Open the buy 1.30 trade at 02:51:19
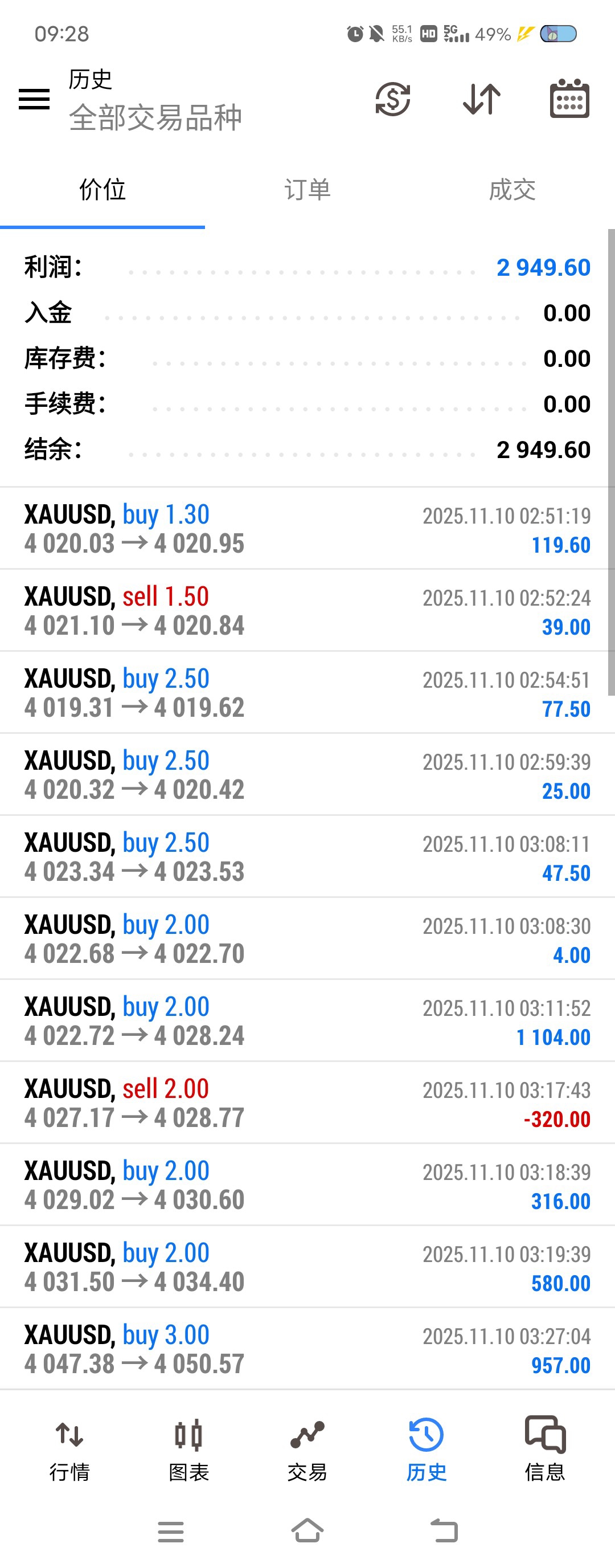The width and height of the screenshot is (615, 1568). (x=307, y=528)
